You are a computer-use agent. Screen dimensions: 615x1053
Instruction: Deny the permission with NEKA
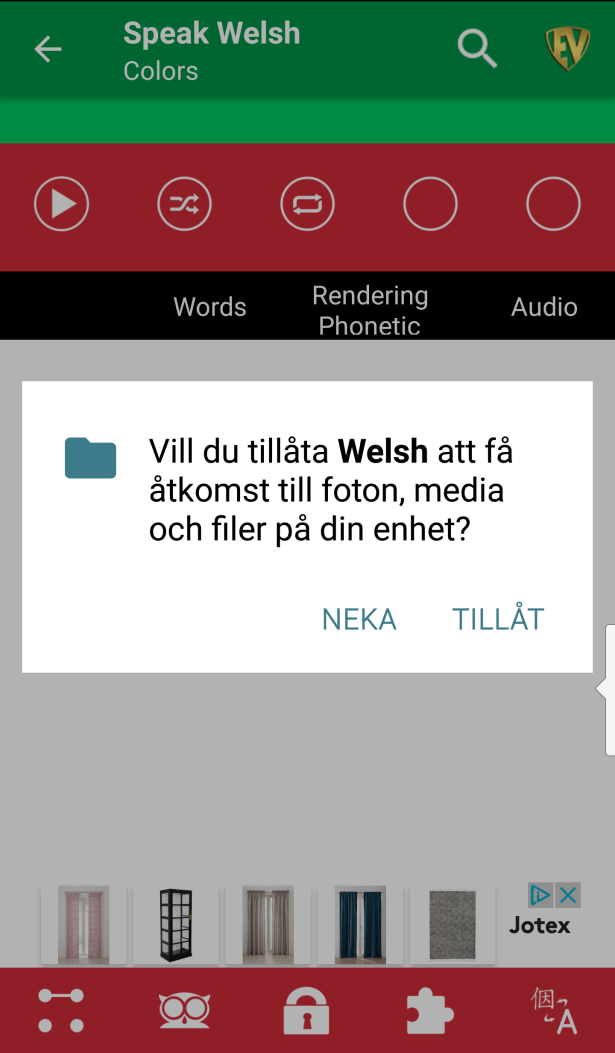359,619
